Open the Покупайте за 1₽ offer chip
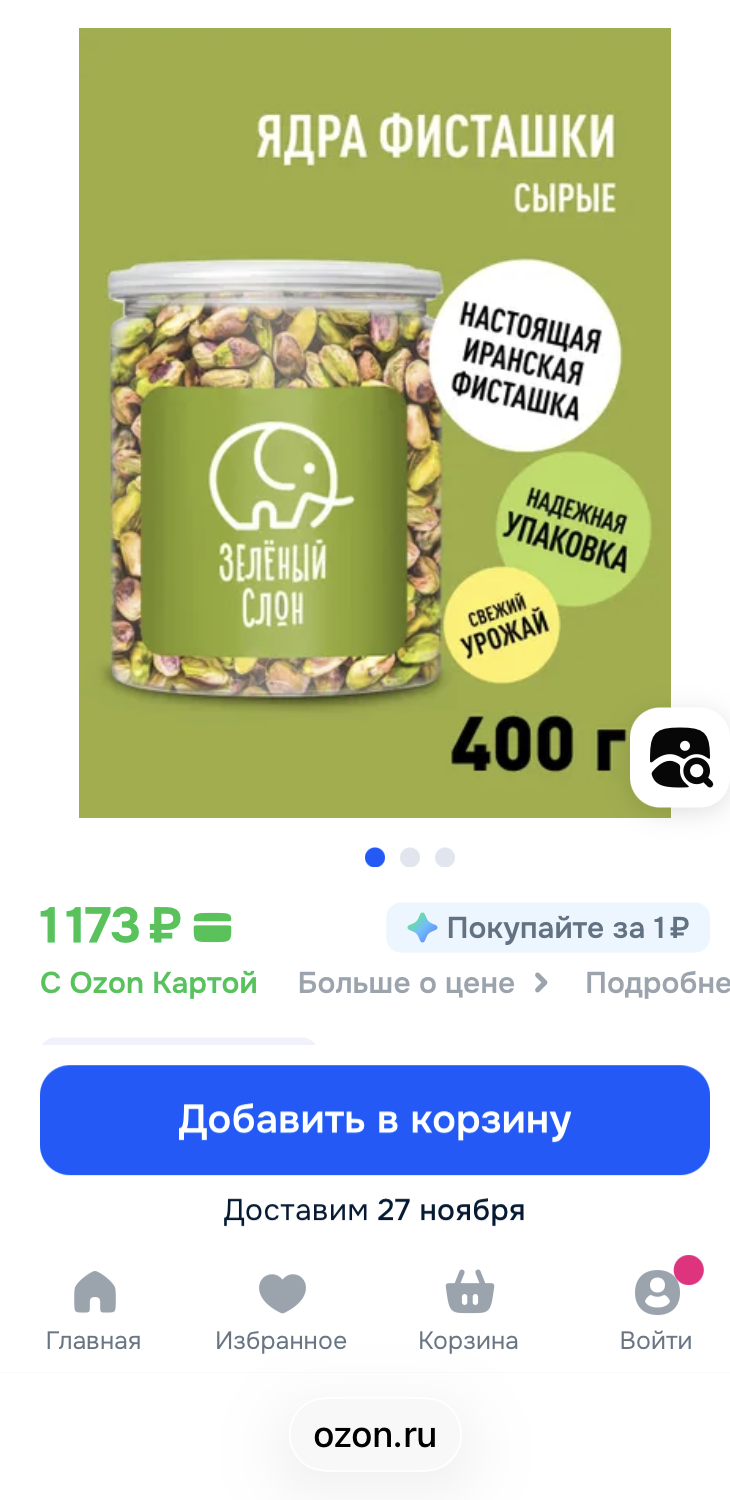Screen dimensions: 730x1500 (x=548, y=928)
